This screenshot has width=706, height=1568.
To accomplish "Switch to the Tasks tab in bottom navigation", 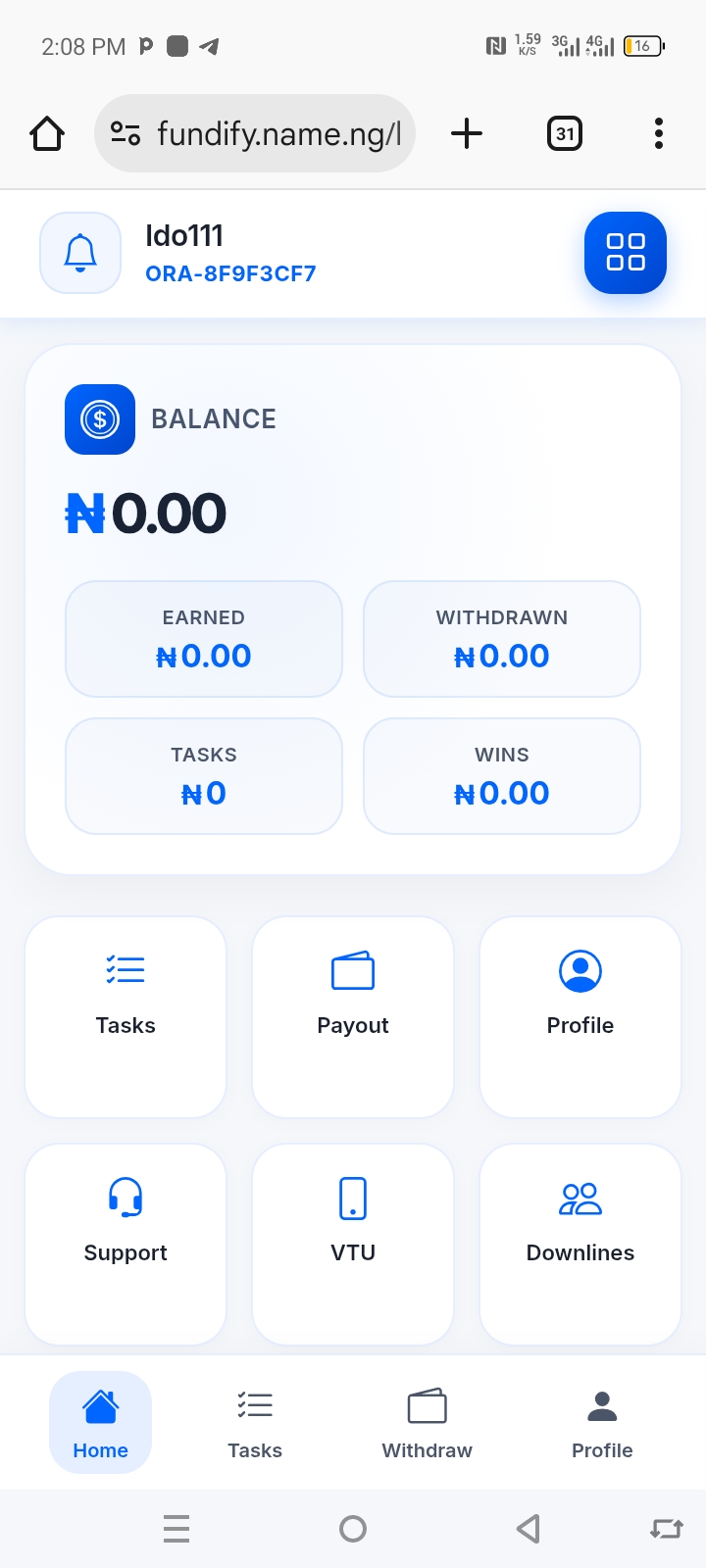I will (255, 1422).
